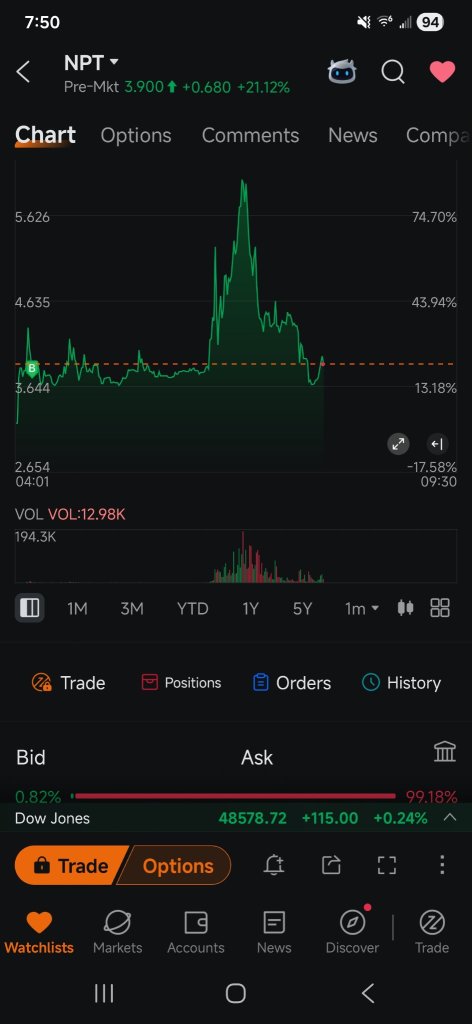
Task: Set a price alert with the bell icon
Action: point(274,865)
